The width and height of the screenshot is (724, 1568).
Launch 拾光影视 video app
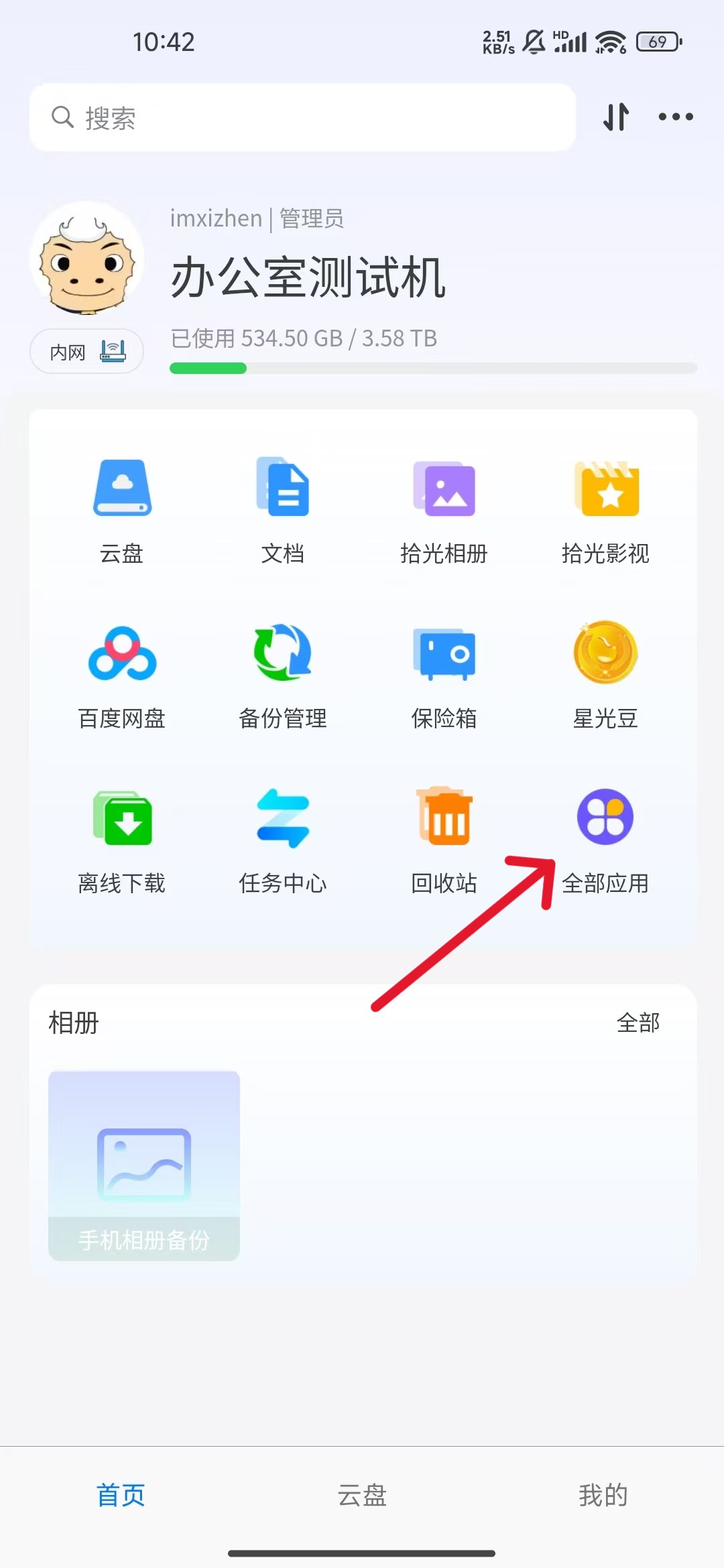(605, 509)
